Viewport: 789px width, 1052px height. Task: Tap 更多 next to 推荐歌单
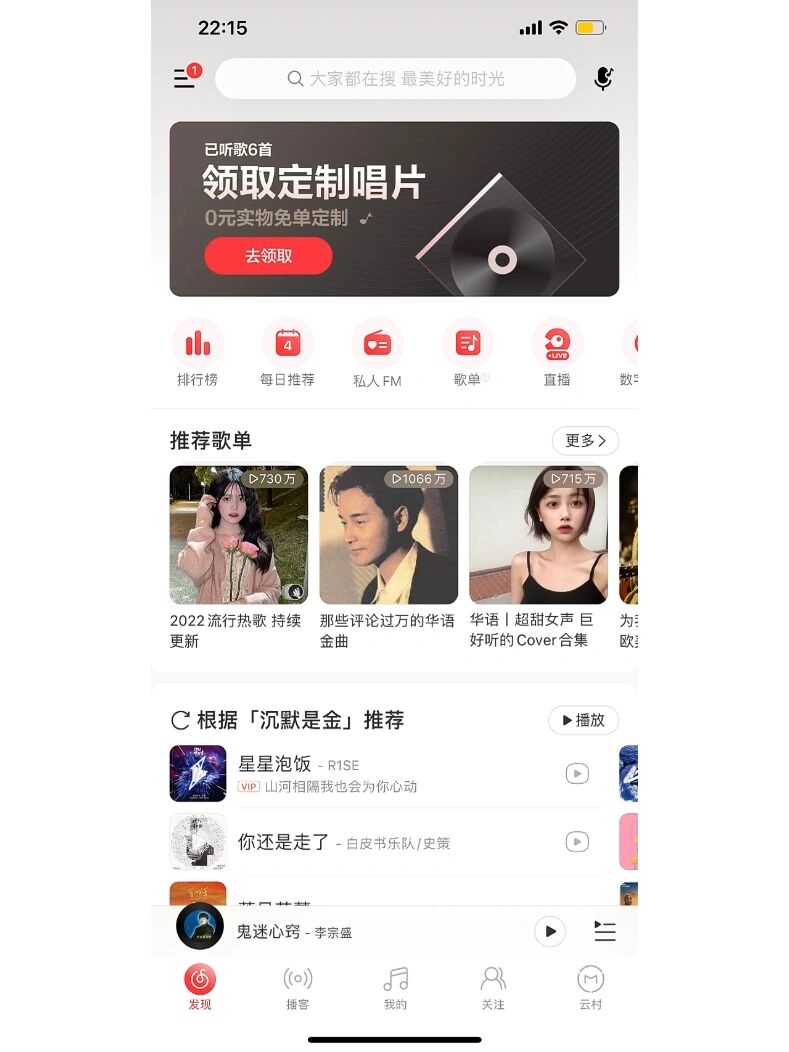(585, 440)
